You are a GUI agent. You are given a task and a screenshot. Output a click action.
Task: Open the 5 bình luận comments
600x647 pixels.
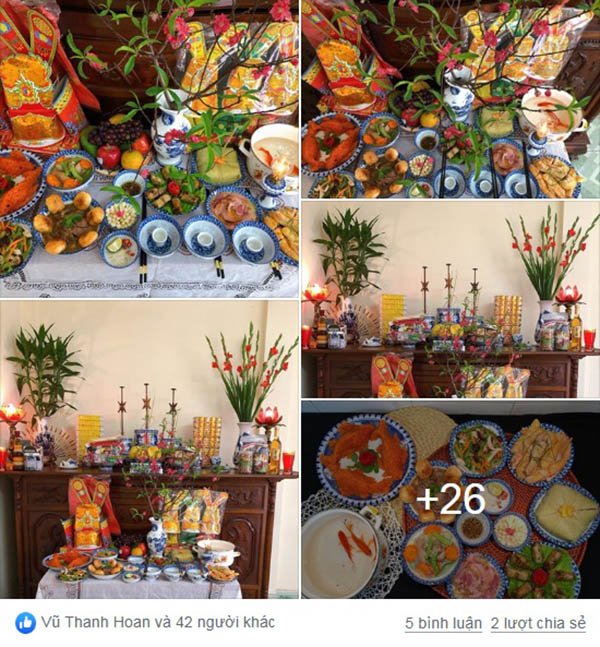click(442, 623)
